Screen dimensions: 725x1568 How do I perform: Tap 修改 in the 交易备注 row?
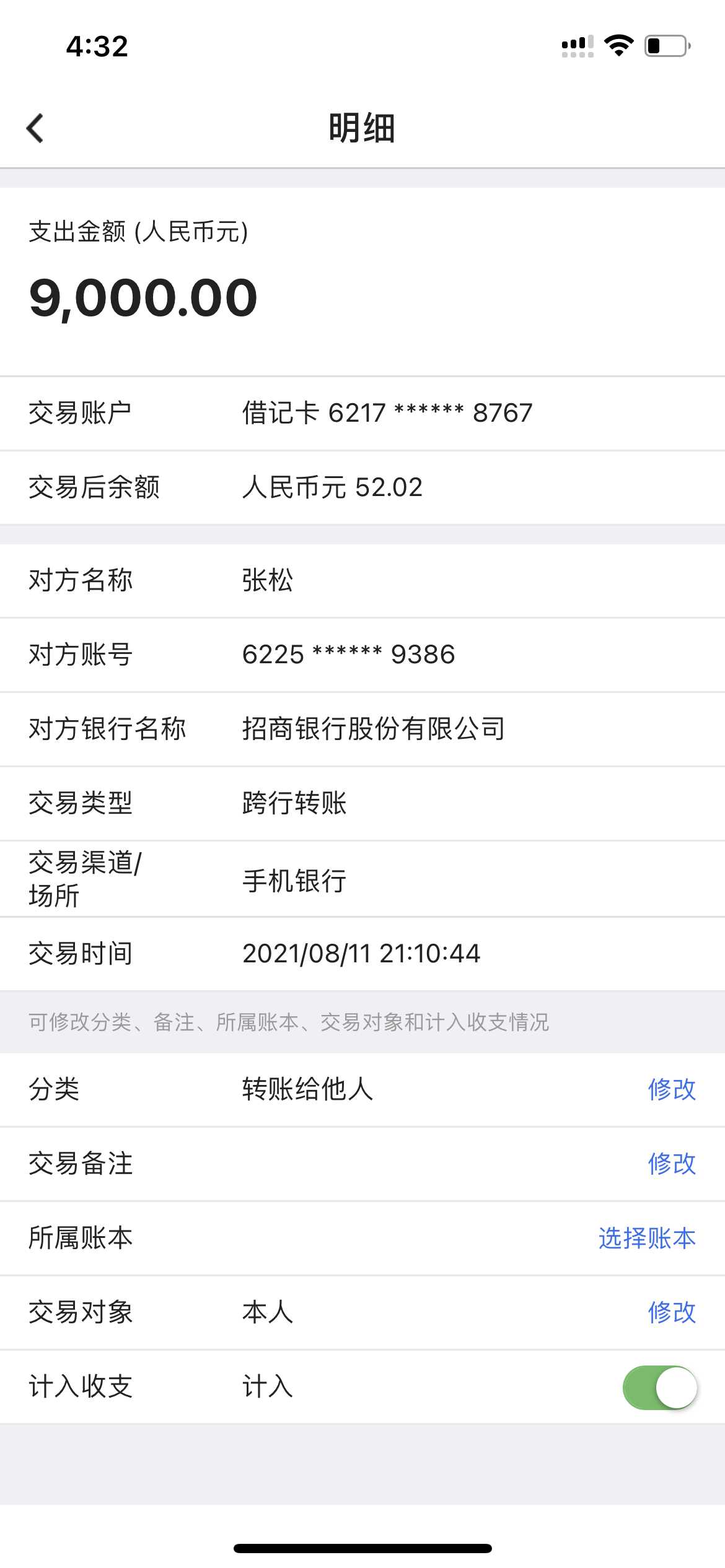click(672, 1164)
